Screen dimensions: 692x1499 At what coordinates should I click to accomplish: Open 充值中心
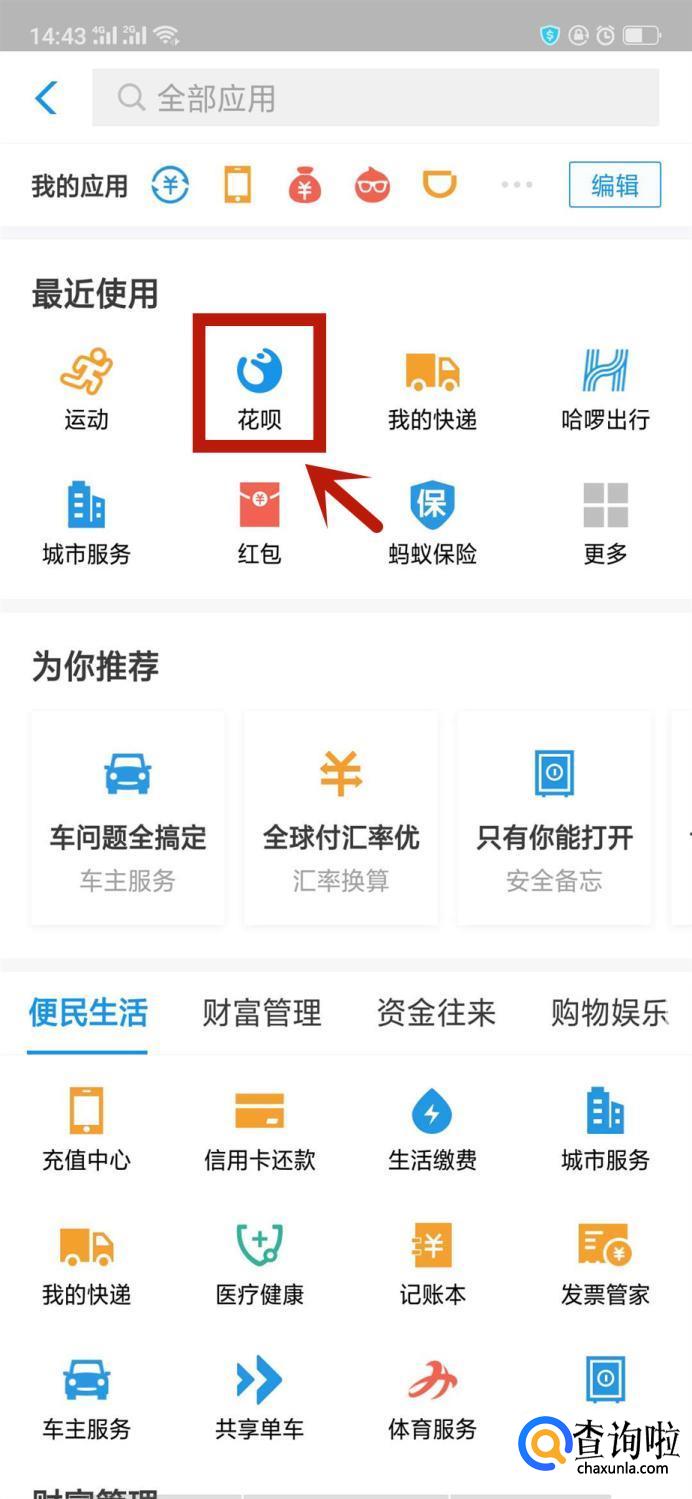pyautogui.click(x=86, y=1128)
